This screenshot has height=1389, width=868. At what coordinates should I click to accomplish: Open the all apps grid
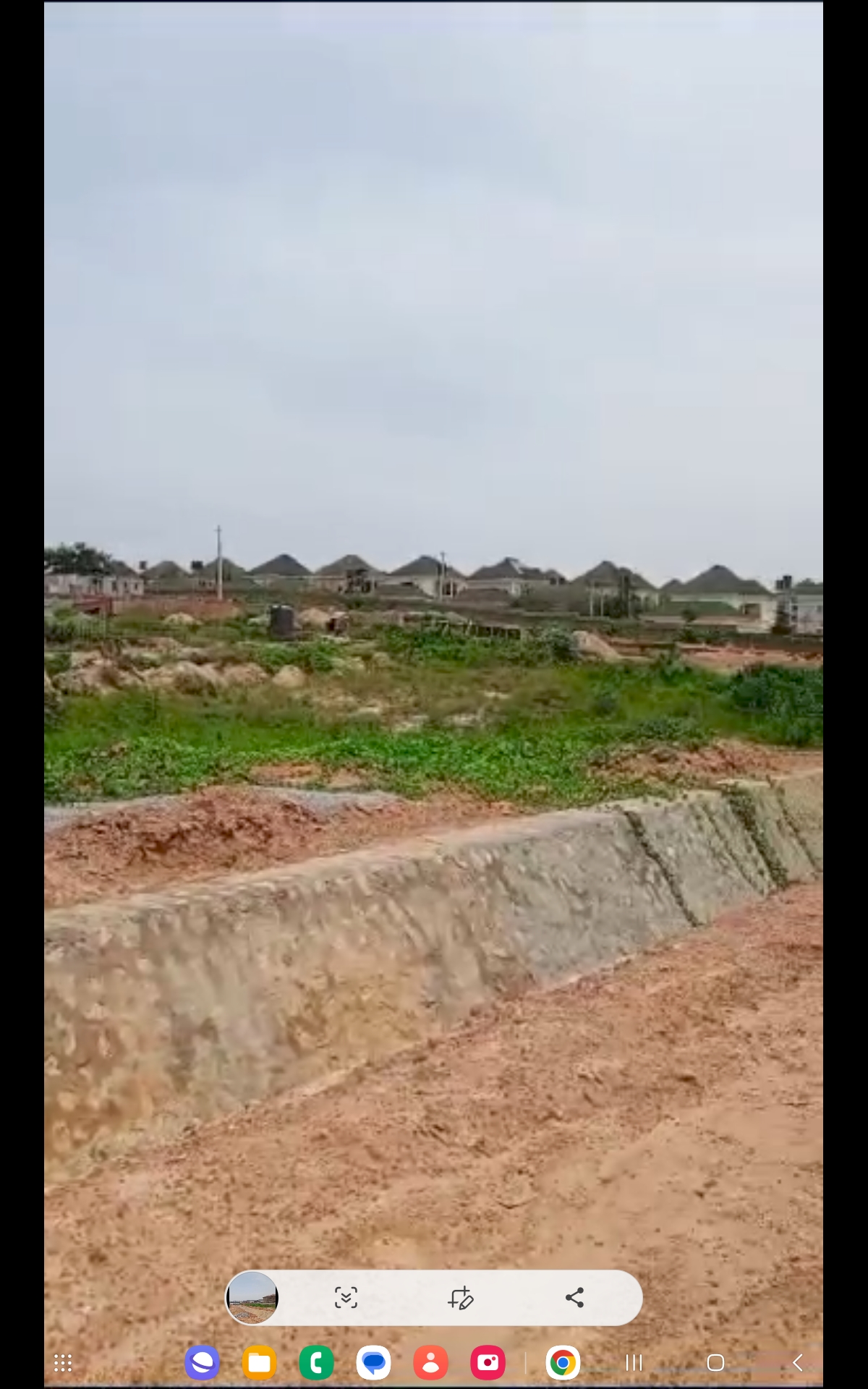coord(63,1363)
